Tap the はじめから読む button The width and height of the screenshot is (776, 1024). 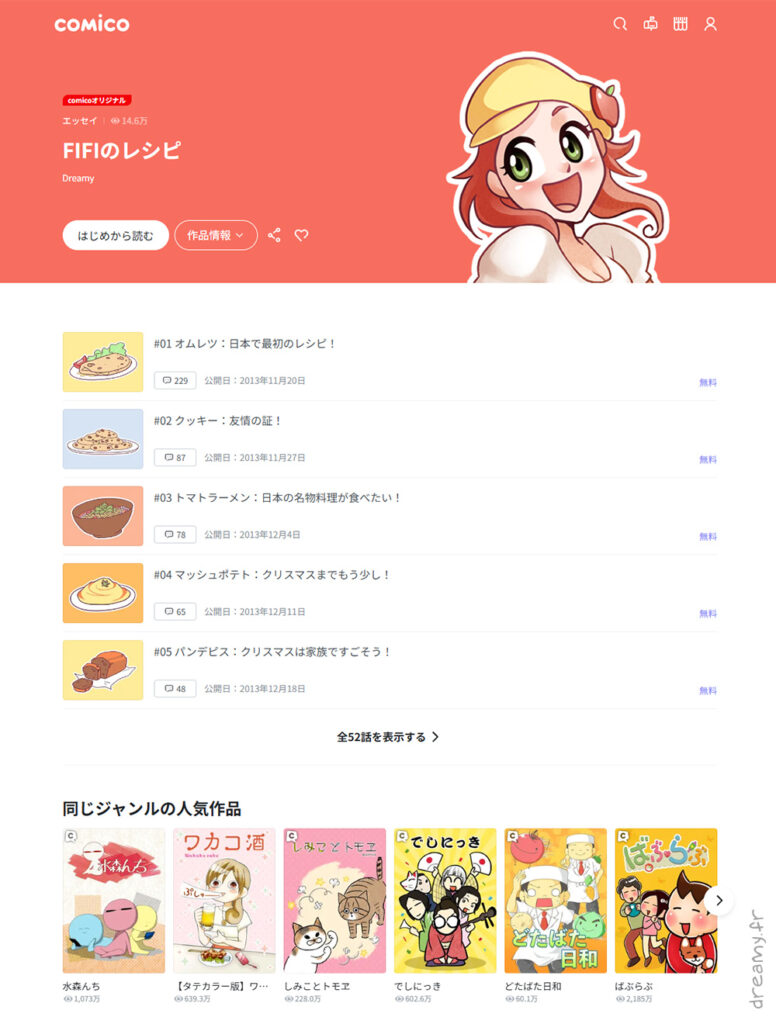(x=115, y=235)
